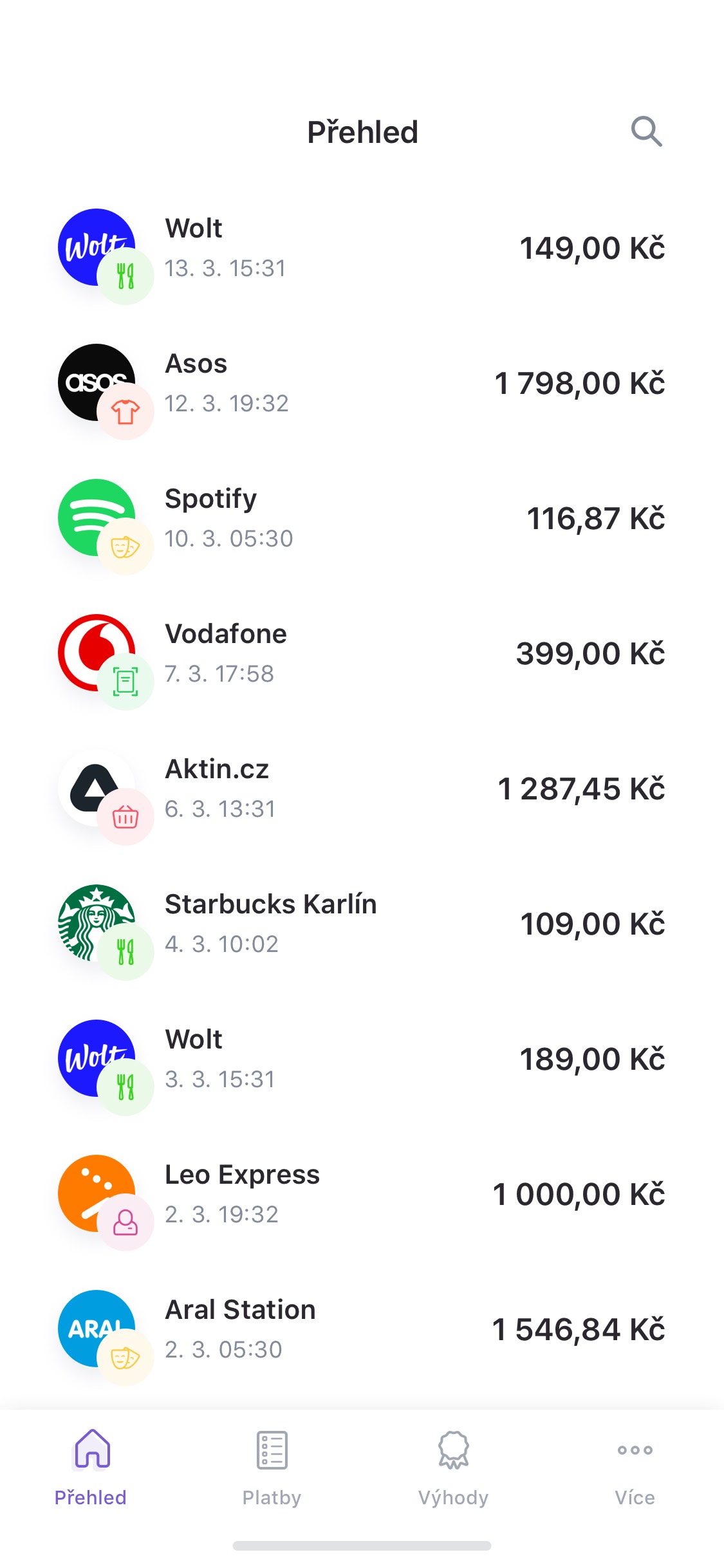Open the search icon
Viewport: 724px width, 1568px height.
[646, 131]
